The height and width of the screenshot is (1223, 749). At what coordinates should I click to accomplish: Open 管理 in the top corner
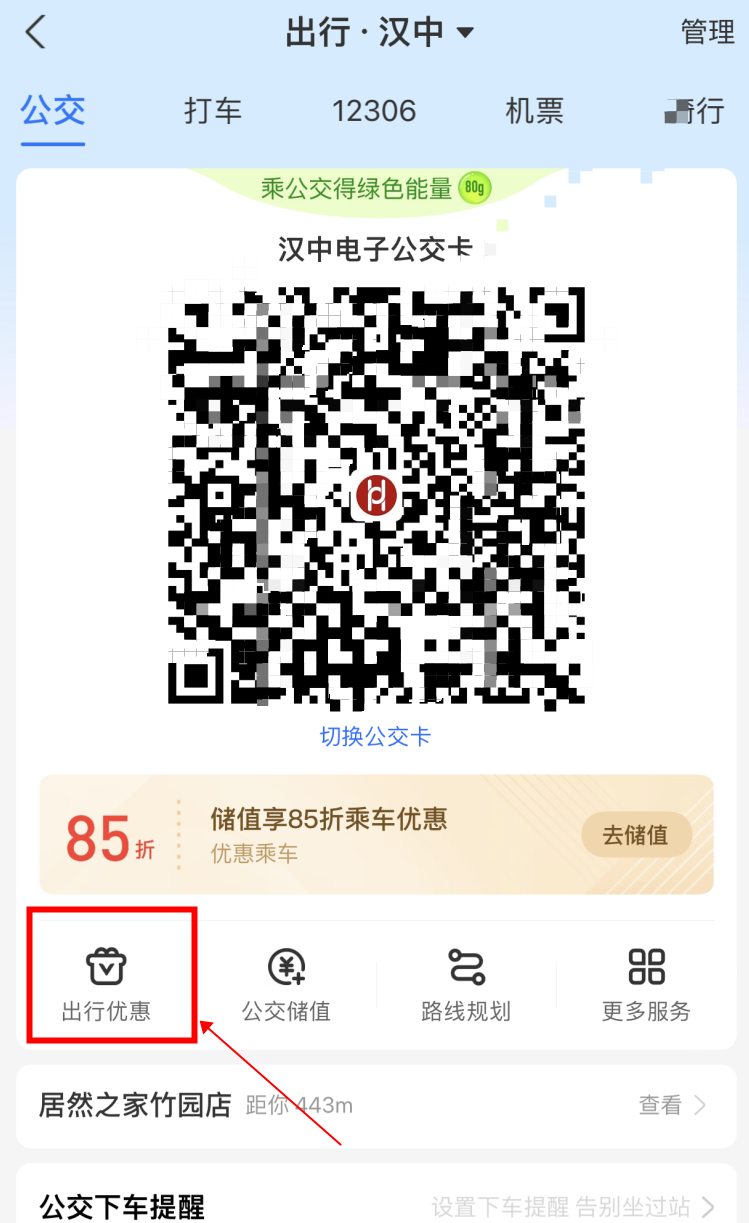pyautogui.click(x=708, y=32)
